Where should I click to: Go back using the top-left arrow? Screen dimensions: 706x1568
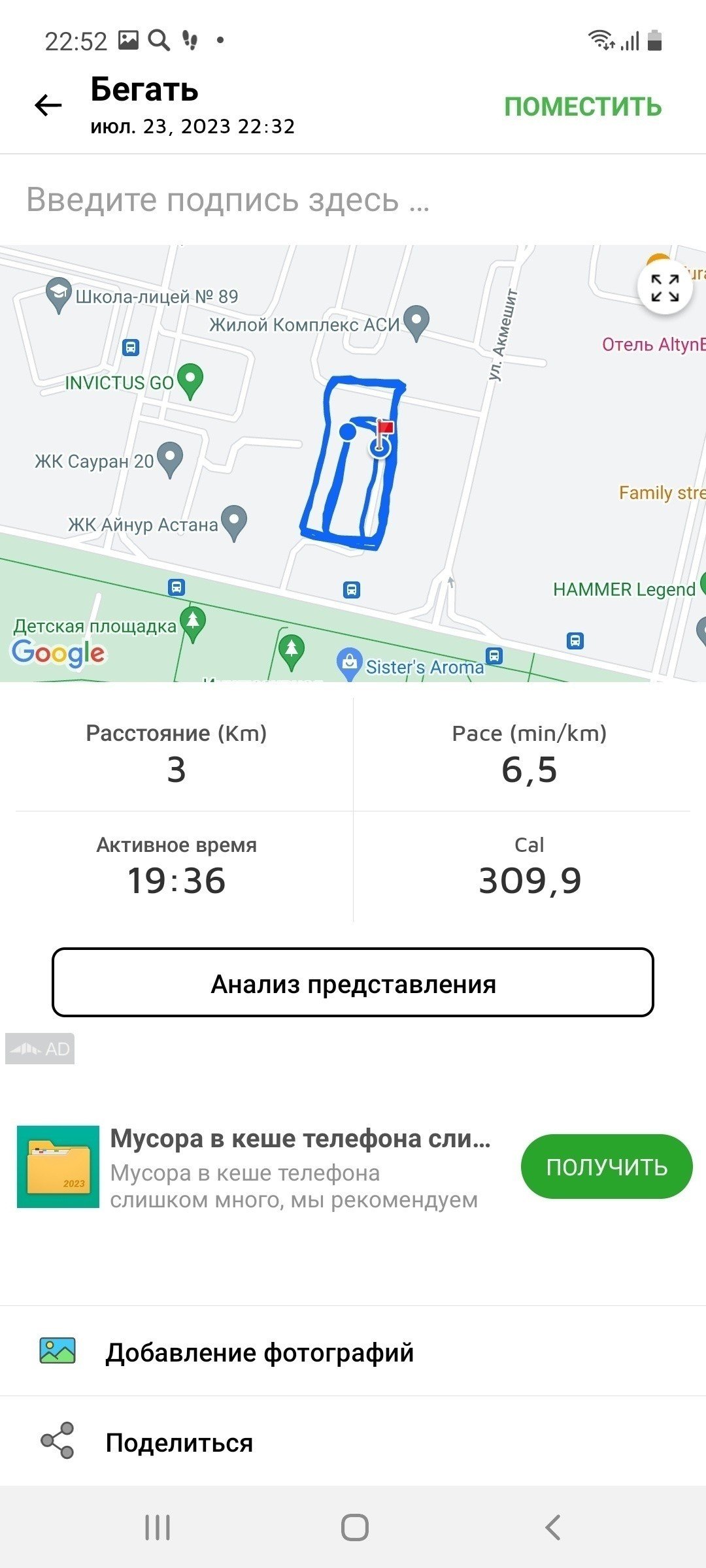click(x=48, y=105)
